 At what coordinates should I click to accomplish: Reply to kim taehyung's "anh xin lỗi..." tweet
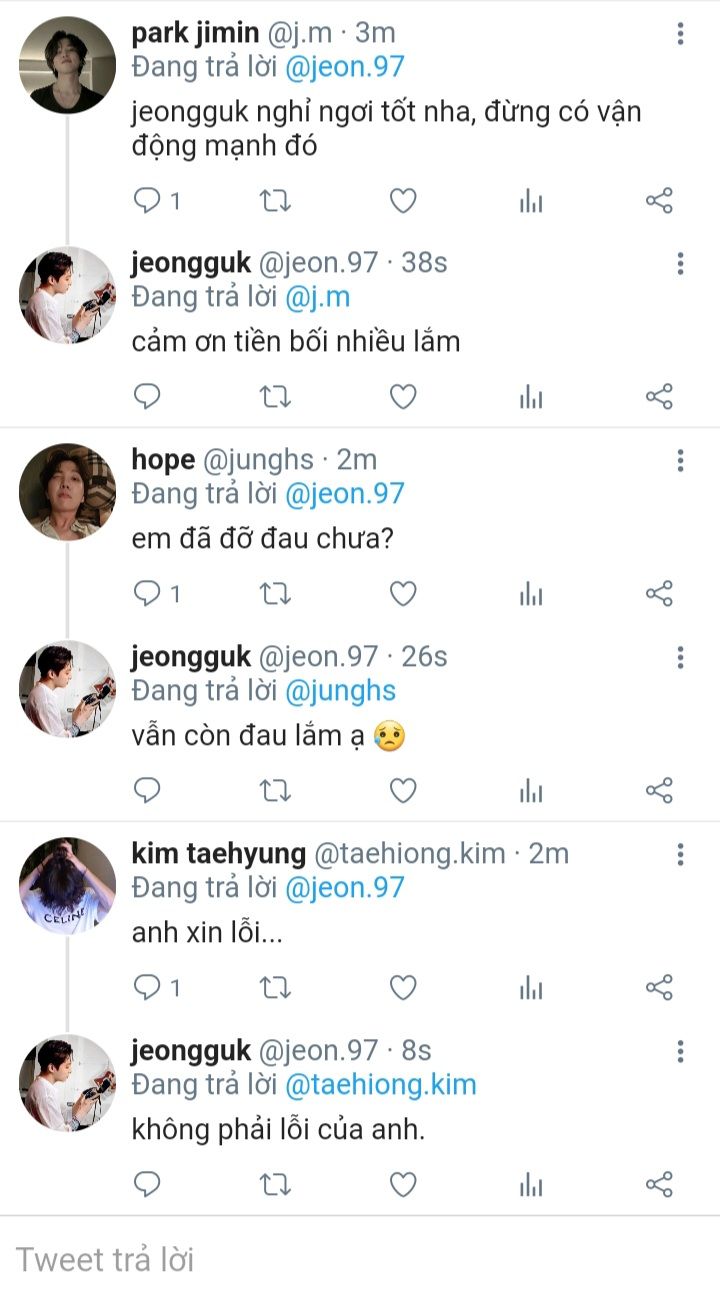point(147,988)
